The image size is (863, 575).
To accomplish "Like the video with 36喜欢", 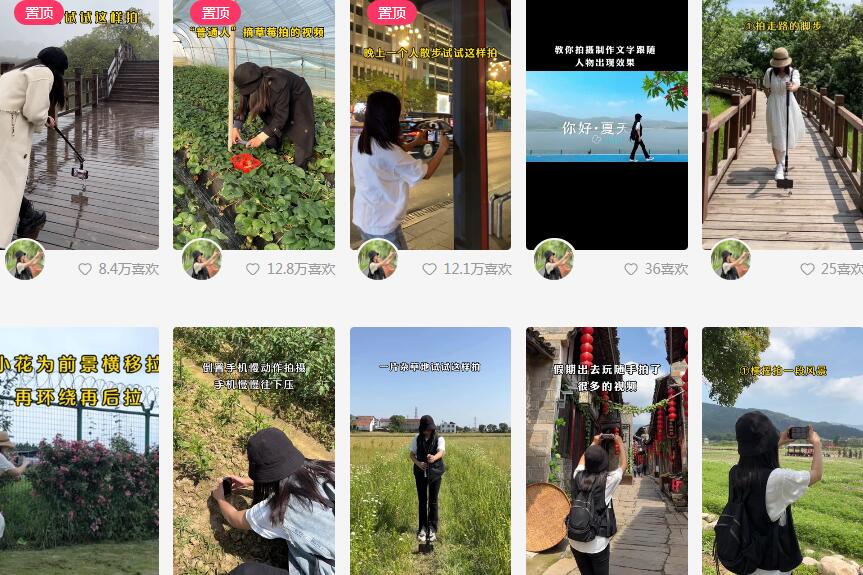I will point(631,269).
